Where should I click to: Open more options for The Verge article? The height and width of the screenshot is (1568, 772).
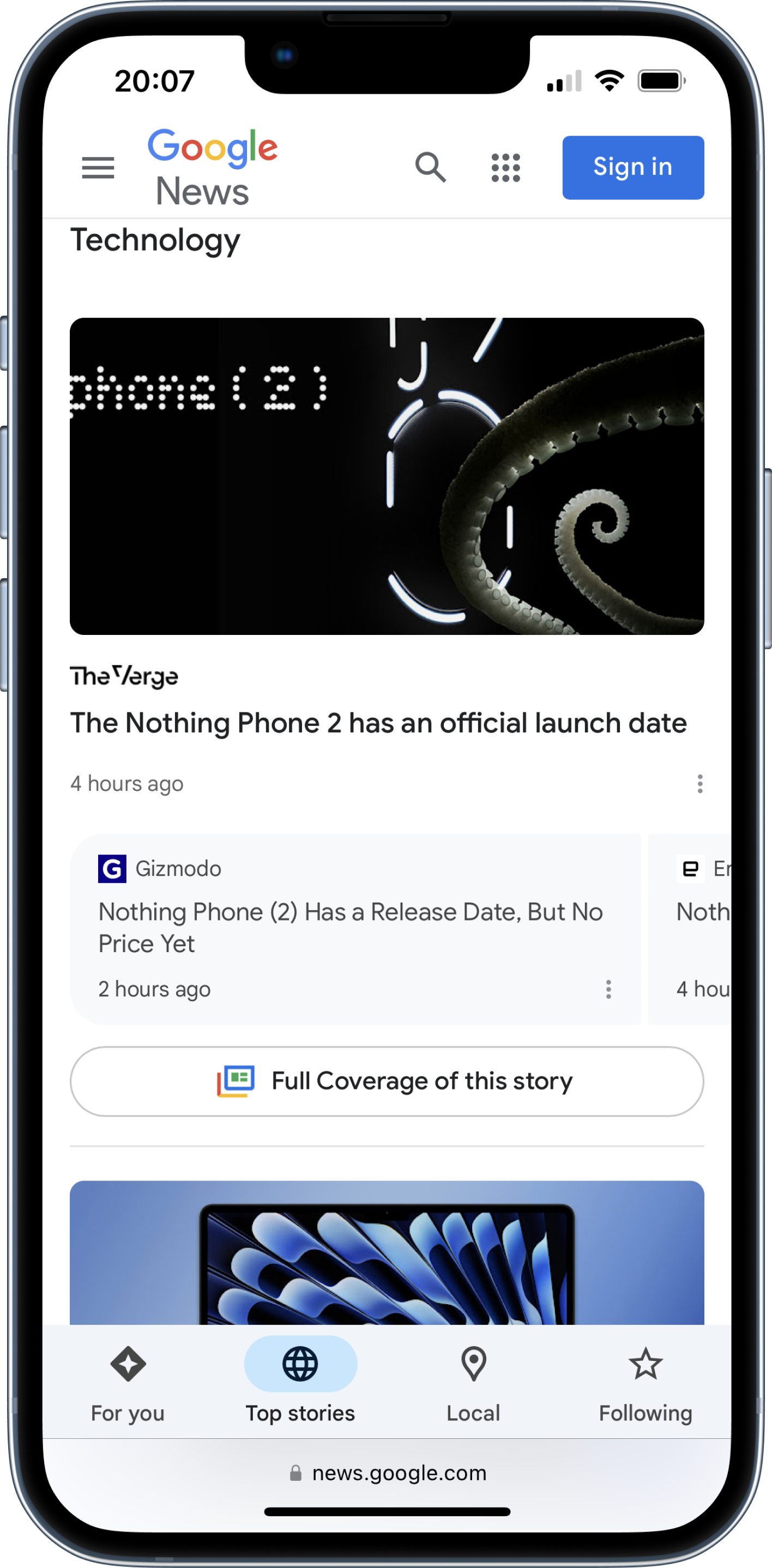699,783
